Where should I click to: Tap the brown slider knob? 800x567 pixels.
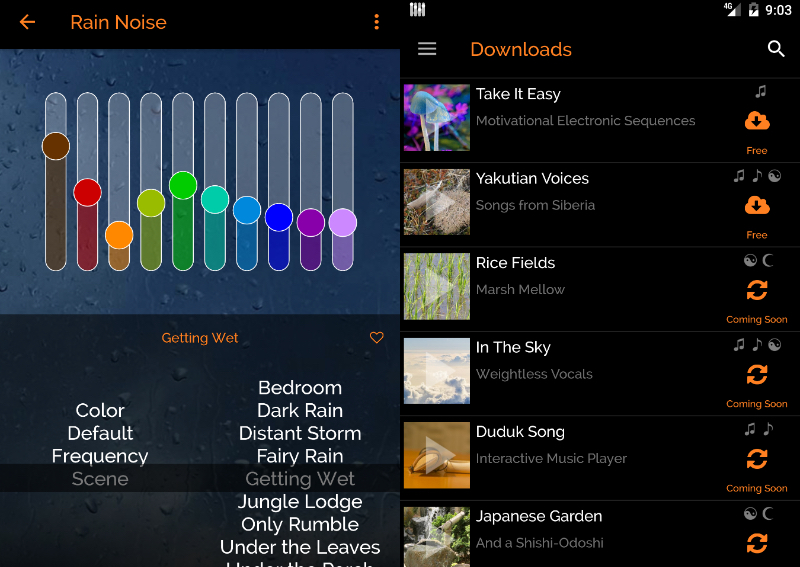[x=56, y=146]
